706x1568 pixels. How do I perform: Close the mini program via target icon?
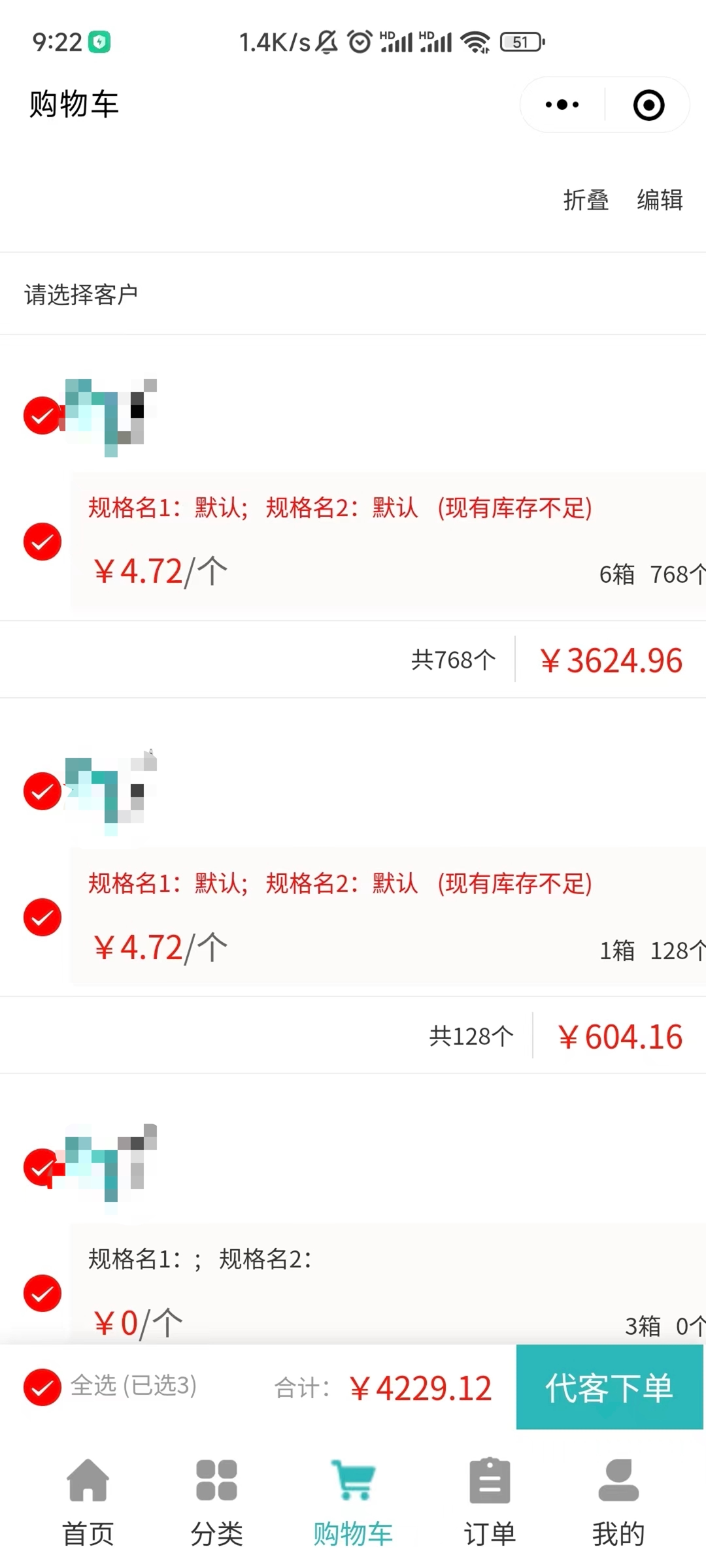[x=648, y=105]
